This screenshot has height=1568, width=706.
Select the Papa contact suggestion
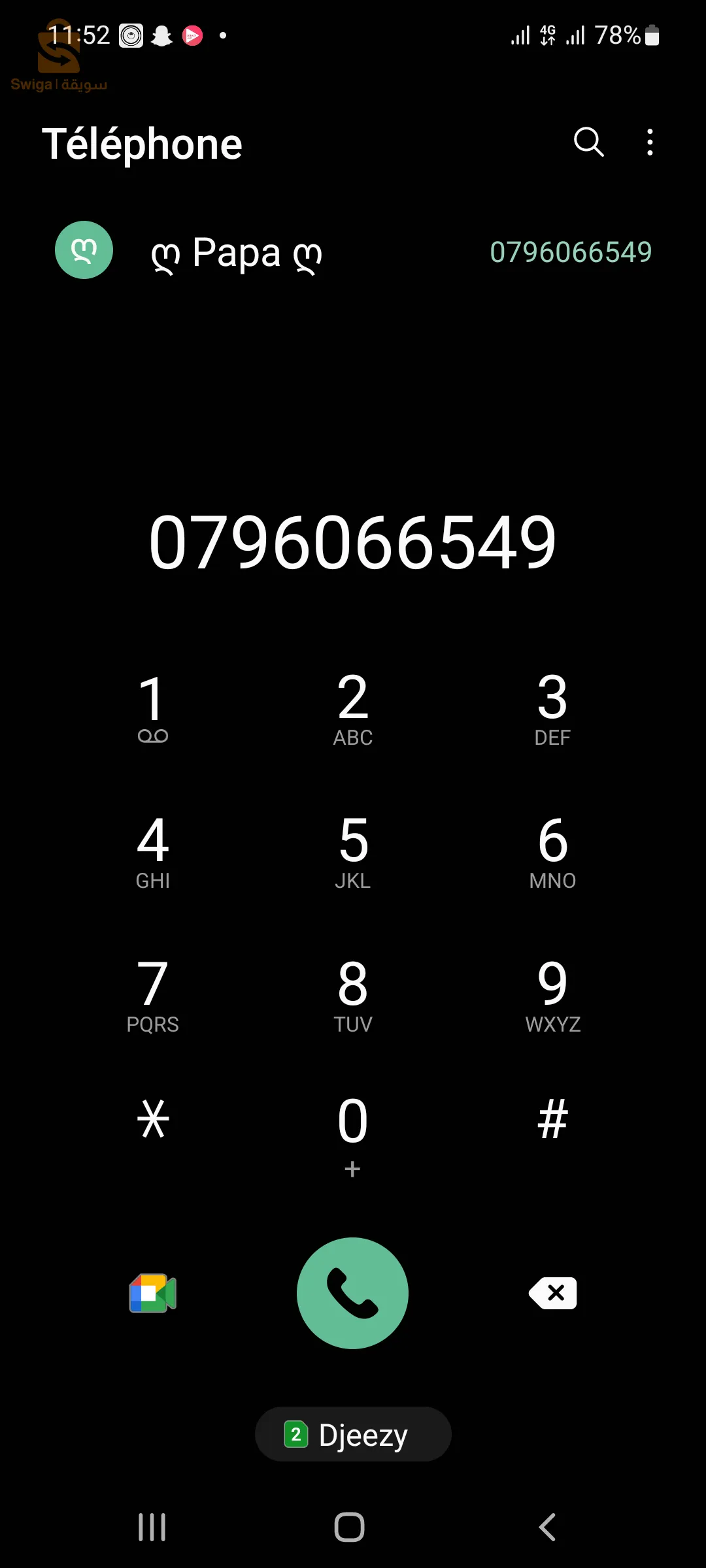point(353,252)
